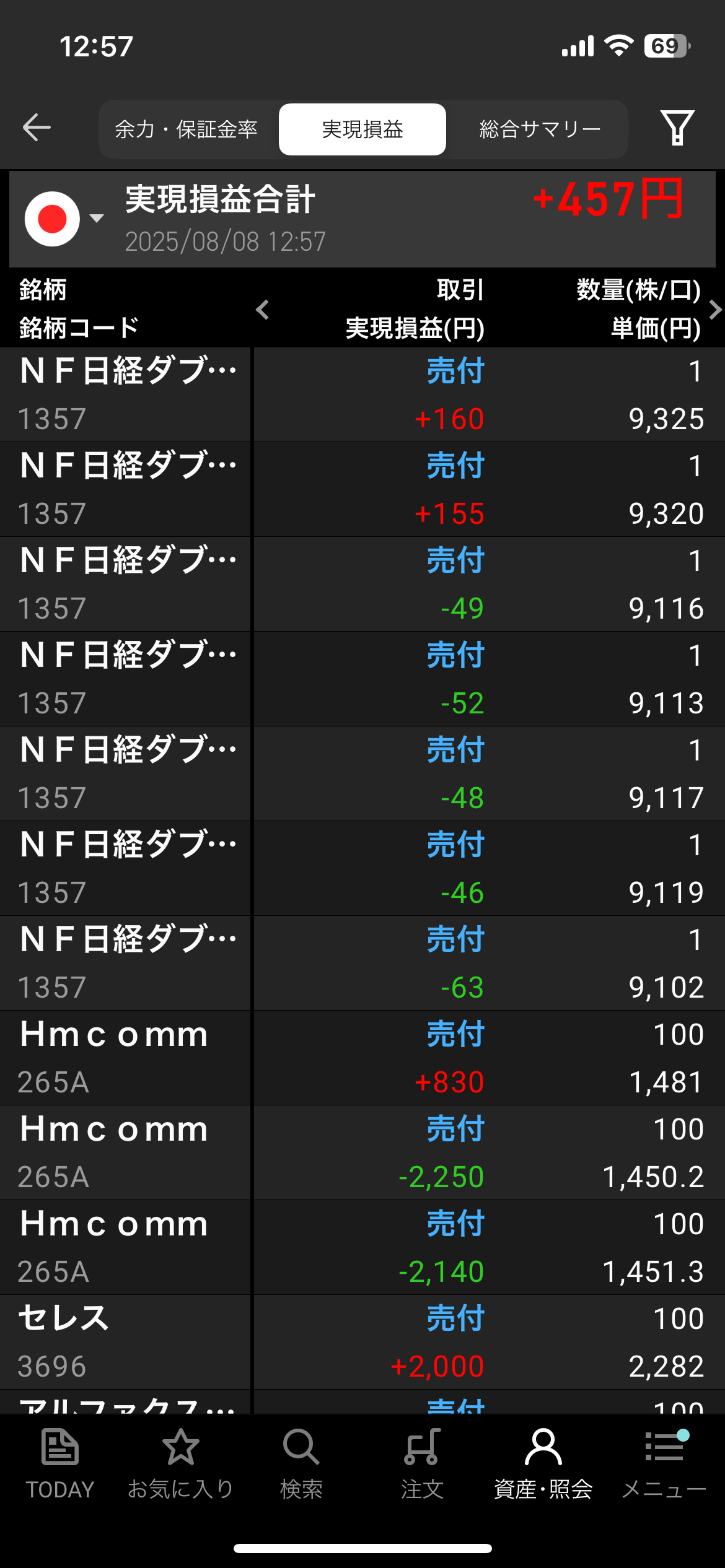This screenshot has width=725, height=1568.
Task: Go to the TODAY tab
Action: coord(60,1464)
